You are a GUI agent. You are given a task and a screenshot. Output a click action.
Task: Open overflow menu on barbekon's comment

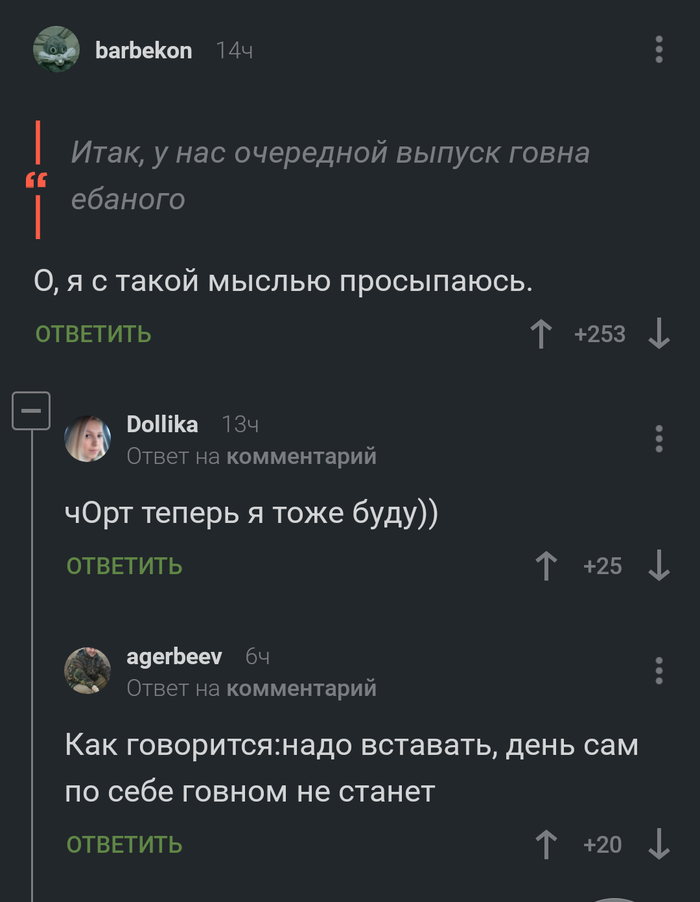pyautogui.click(x=658, y=50)
